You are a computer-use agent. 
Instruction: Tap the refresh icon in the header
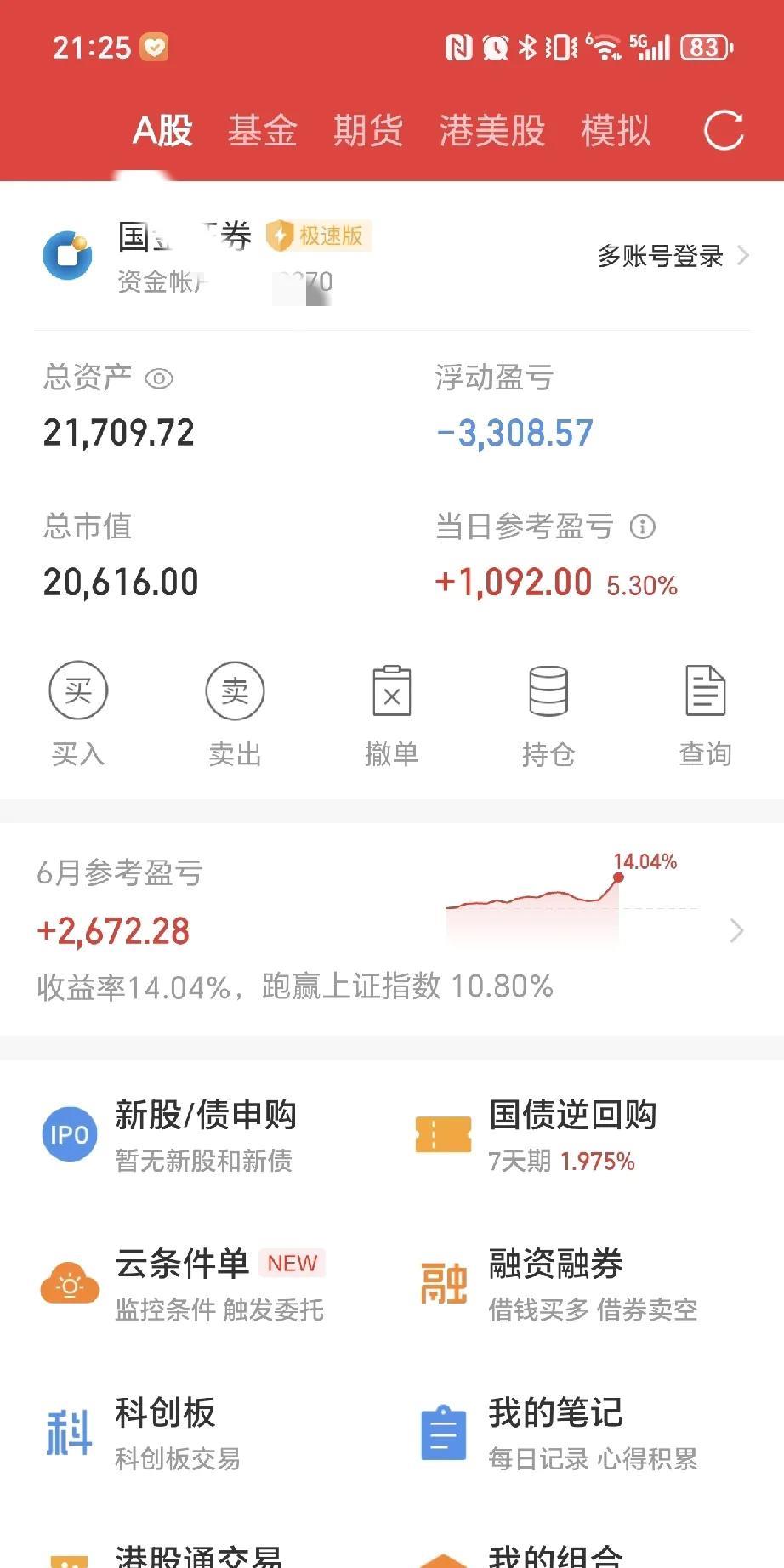tap(724, 130)
